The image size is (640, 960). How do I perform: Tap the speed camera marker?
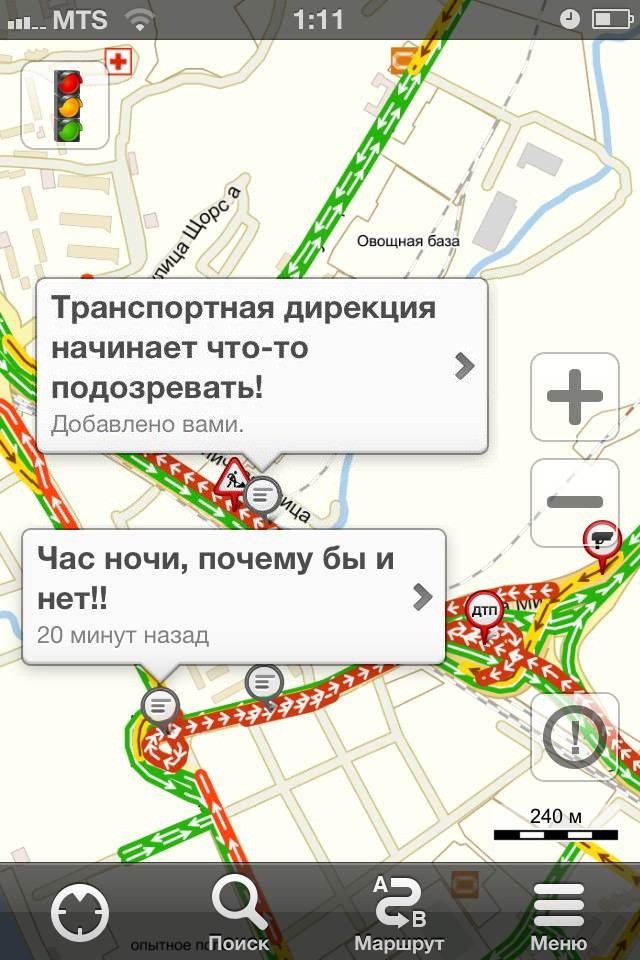[x=602, y=540]
